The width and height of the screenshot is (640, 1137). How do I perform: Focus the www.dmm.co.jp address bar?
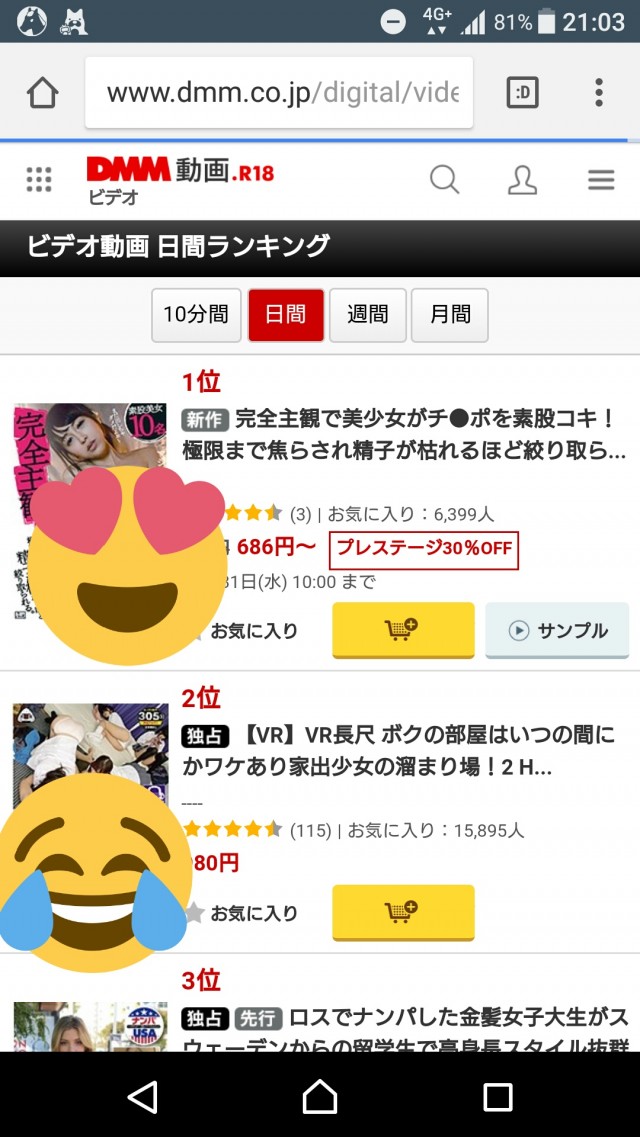pos(279,93)
